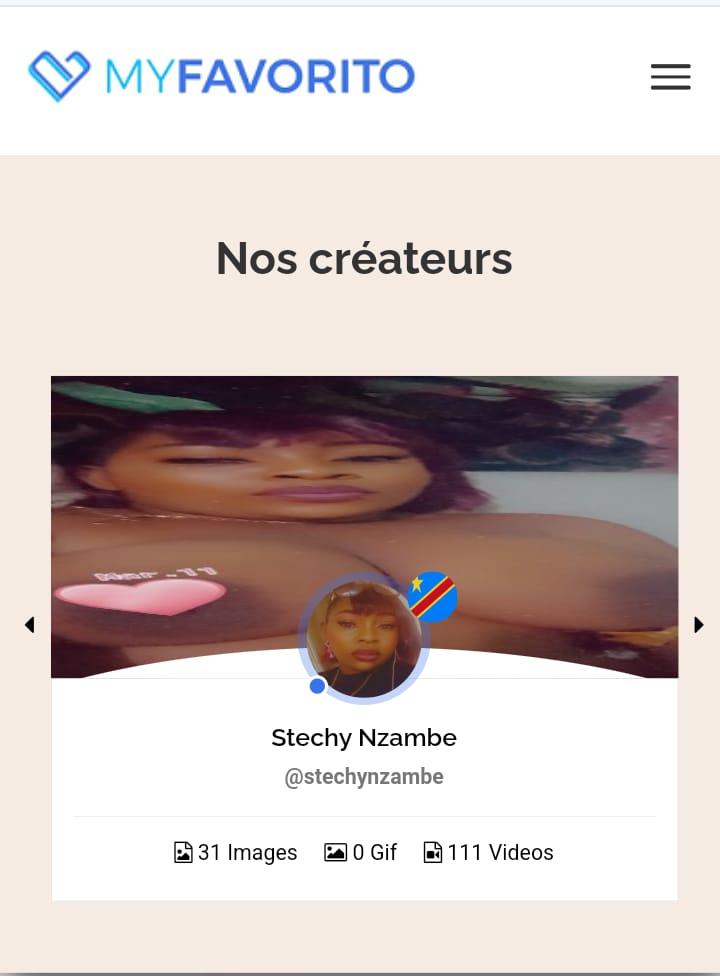Tap the blue online status dot

coord(317,685)
